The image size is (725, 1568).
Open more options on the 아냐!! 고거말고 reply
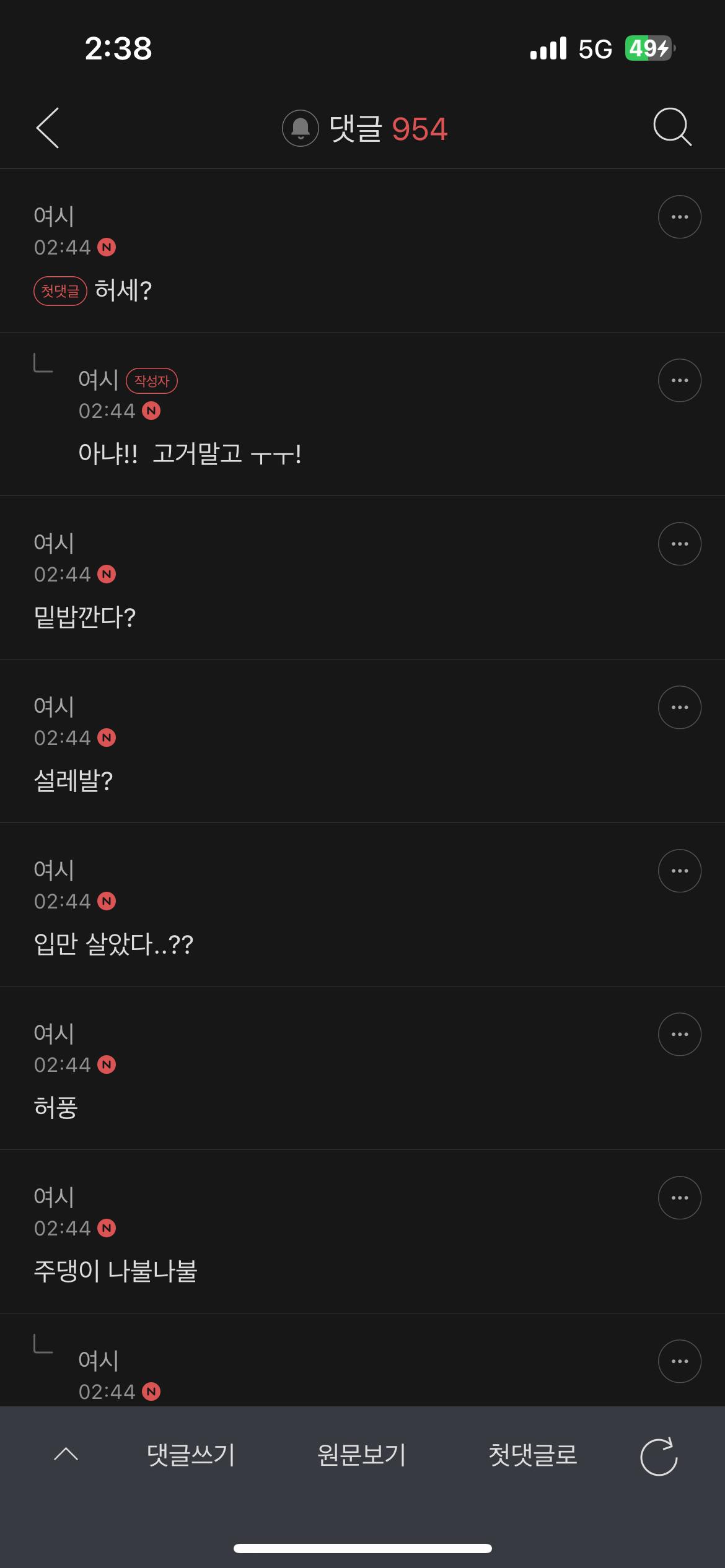pyautogui.click(x=680, y=380)
